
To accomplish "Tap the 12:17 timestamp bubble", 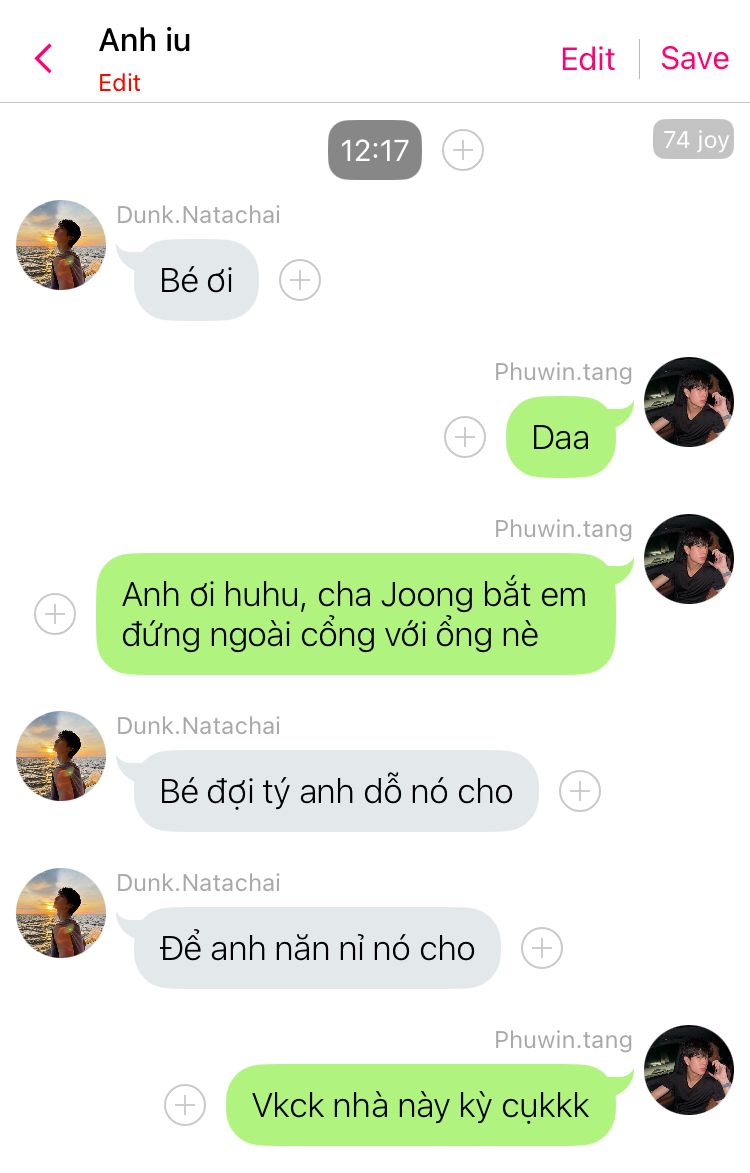I will pyautogui.click(x=375, y=150).
